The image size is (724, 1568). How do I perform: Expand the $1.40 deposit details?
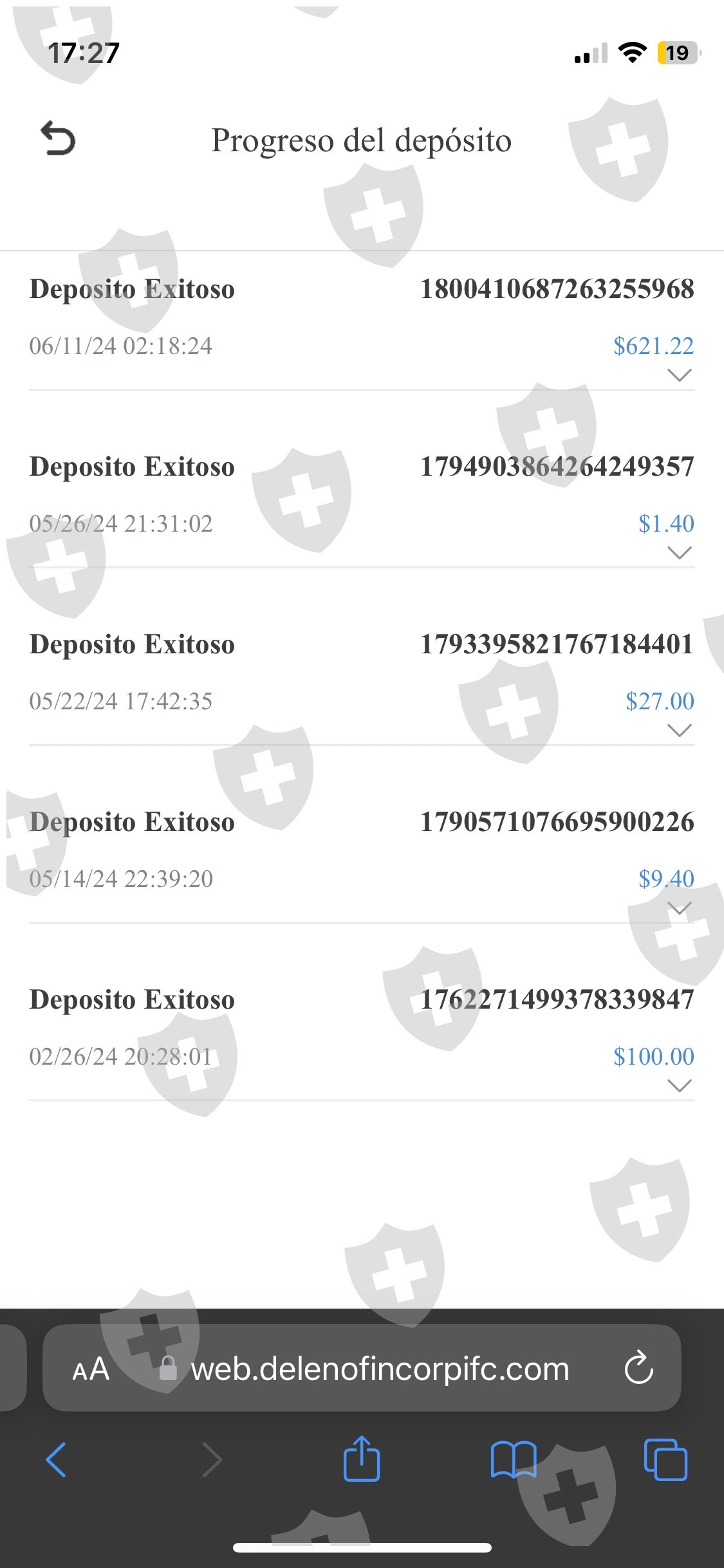(679, 552)
